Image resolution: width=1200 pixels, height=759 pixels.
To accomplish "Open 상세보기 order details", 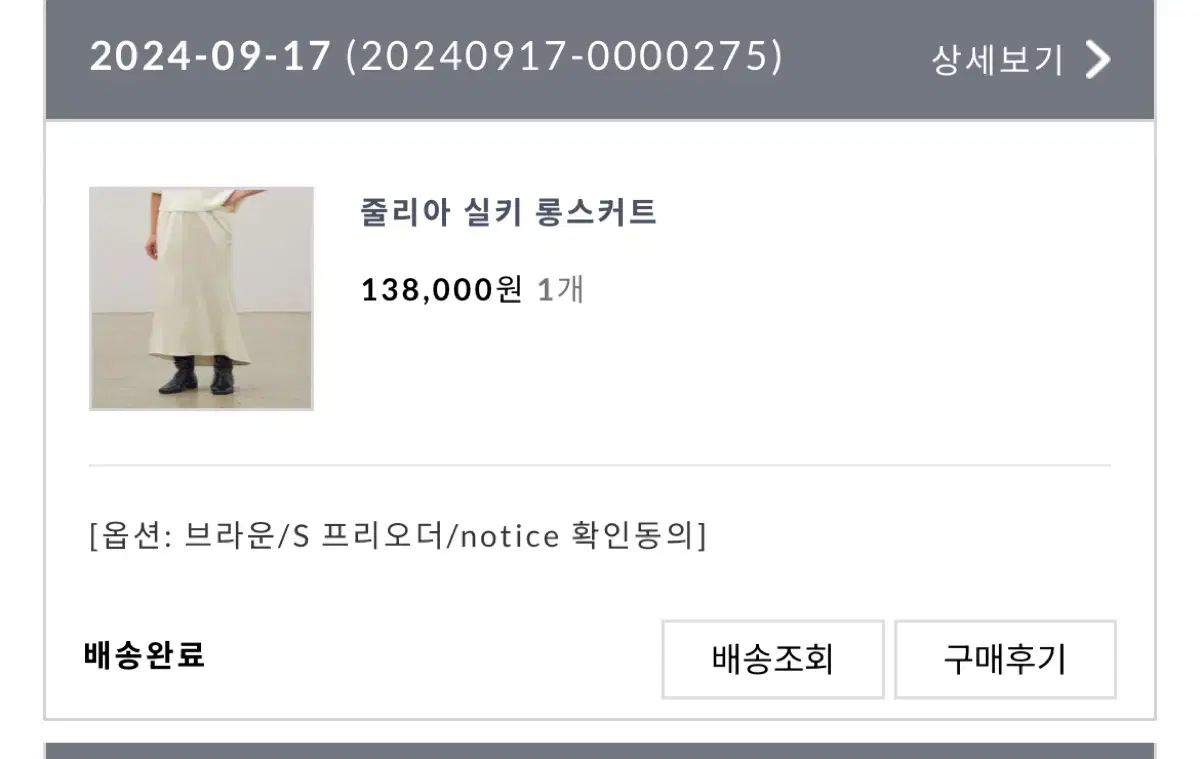I will pos(1020,60).
